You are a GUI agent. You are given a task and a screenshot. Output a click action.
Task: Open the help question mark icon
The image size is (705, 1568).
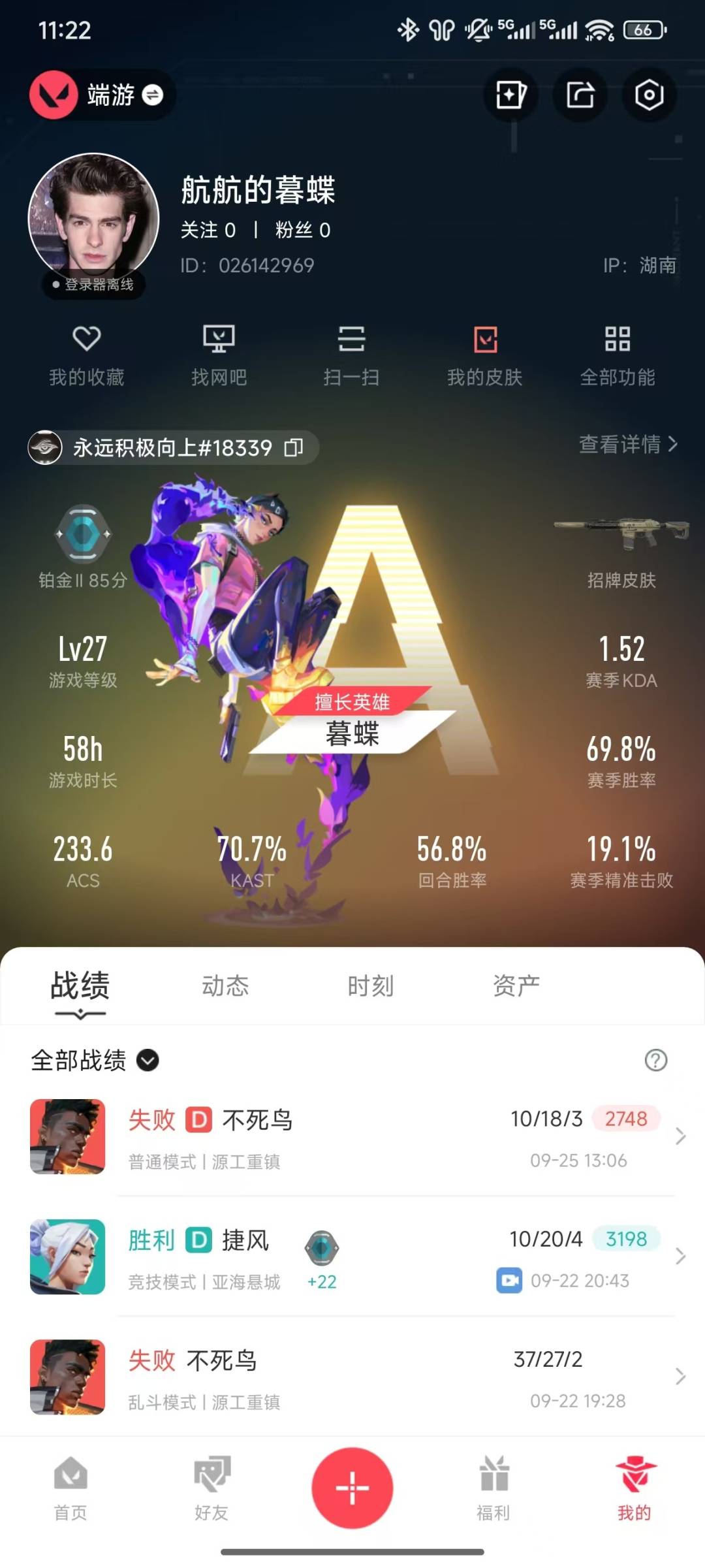tap(655, 1060)
